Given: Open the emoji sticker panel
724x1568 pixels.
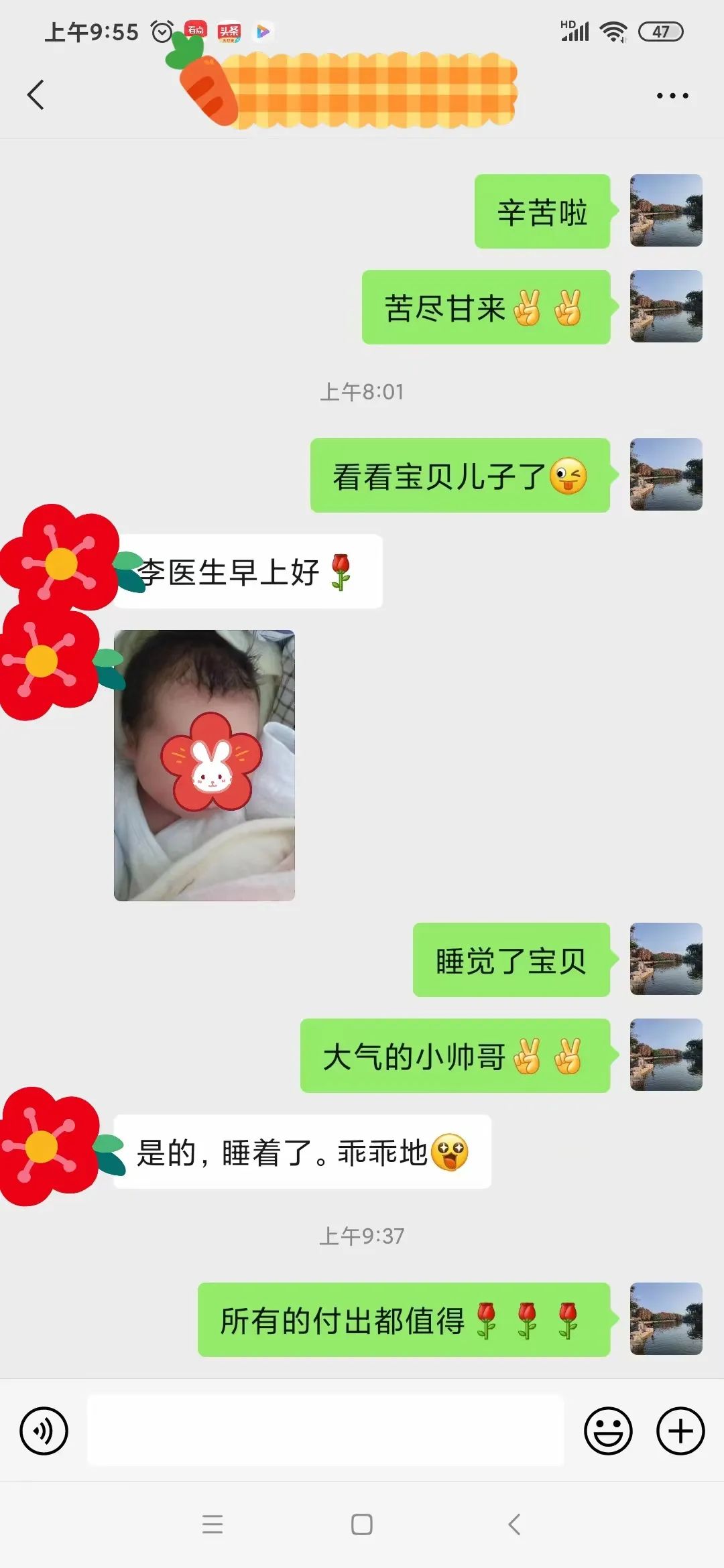Looking at the screenshot, I should (608, 1431).
